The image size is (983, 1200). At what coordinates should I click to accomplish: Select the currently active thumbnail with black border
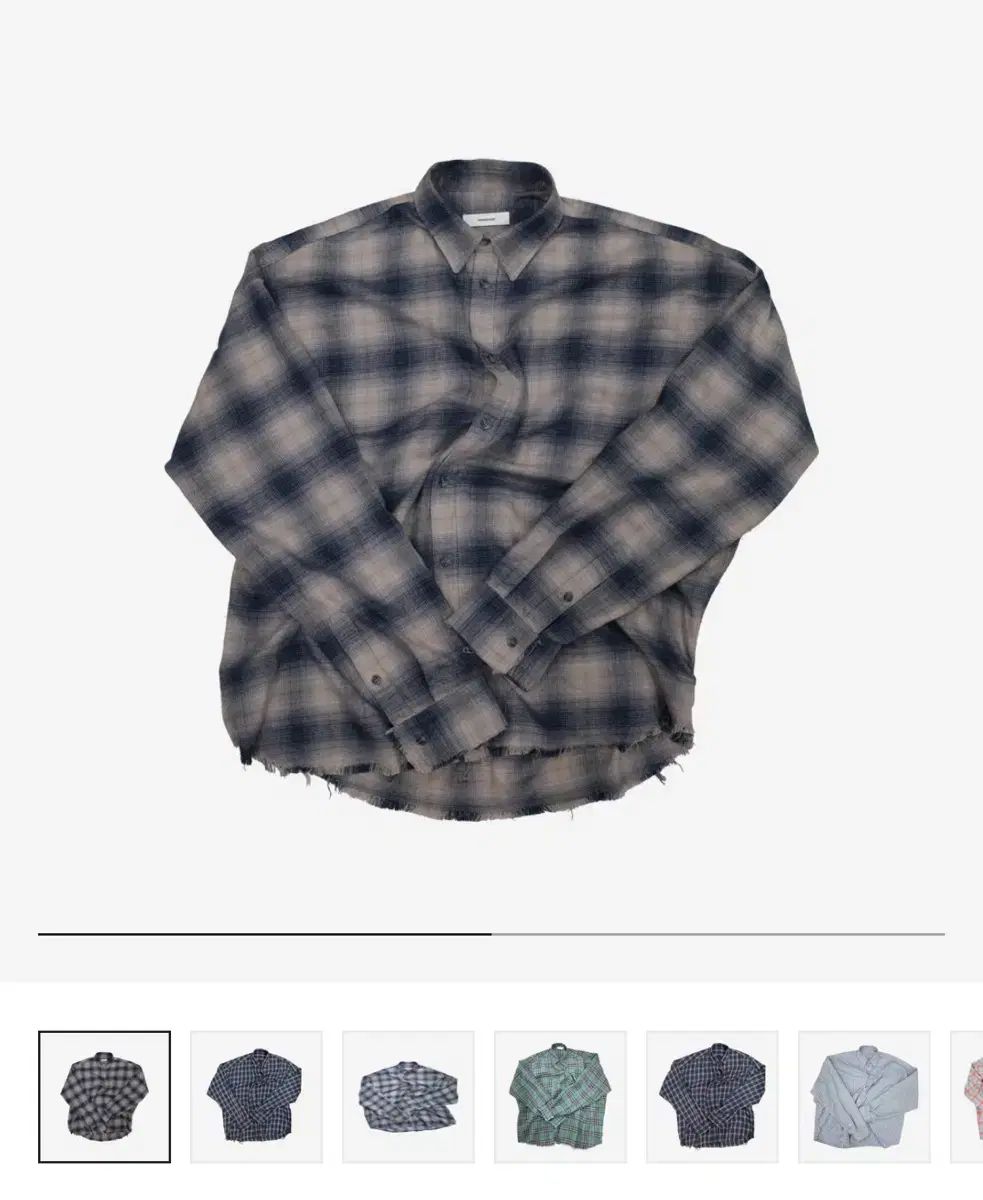click(104, 1097)
